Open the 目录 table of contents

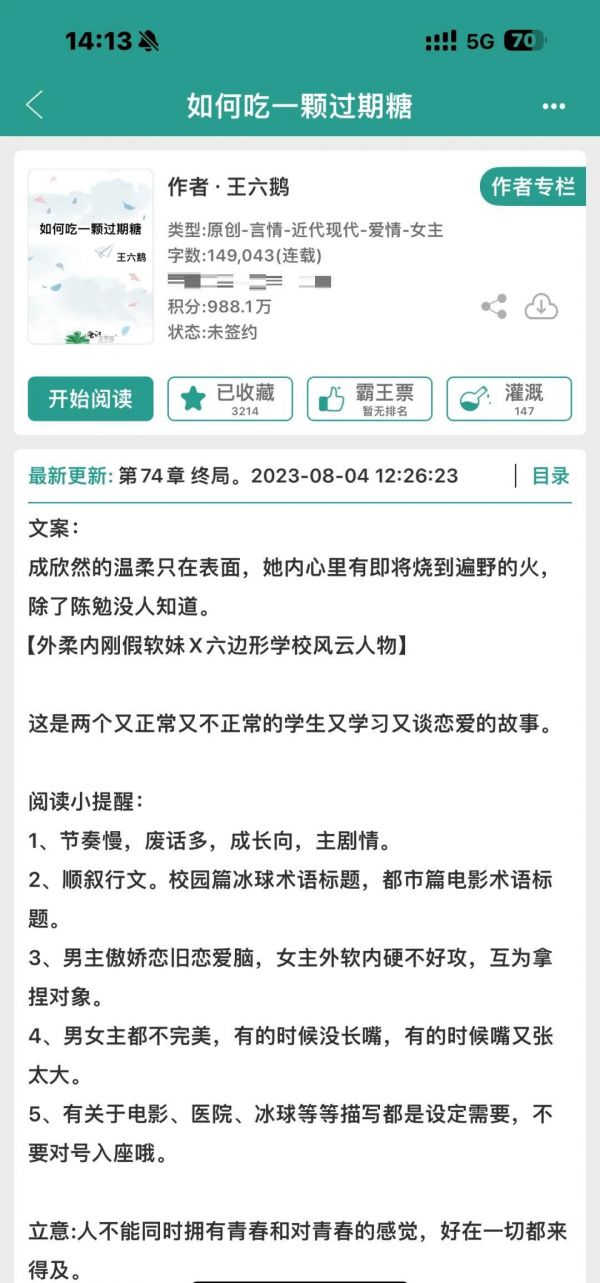click(550, 476)
